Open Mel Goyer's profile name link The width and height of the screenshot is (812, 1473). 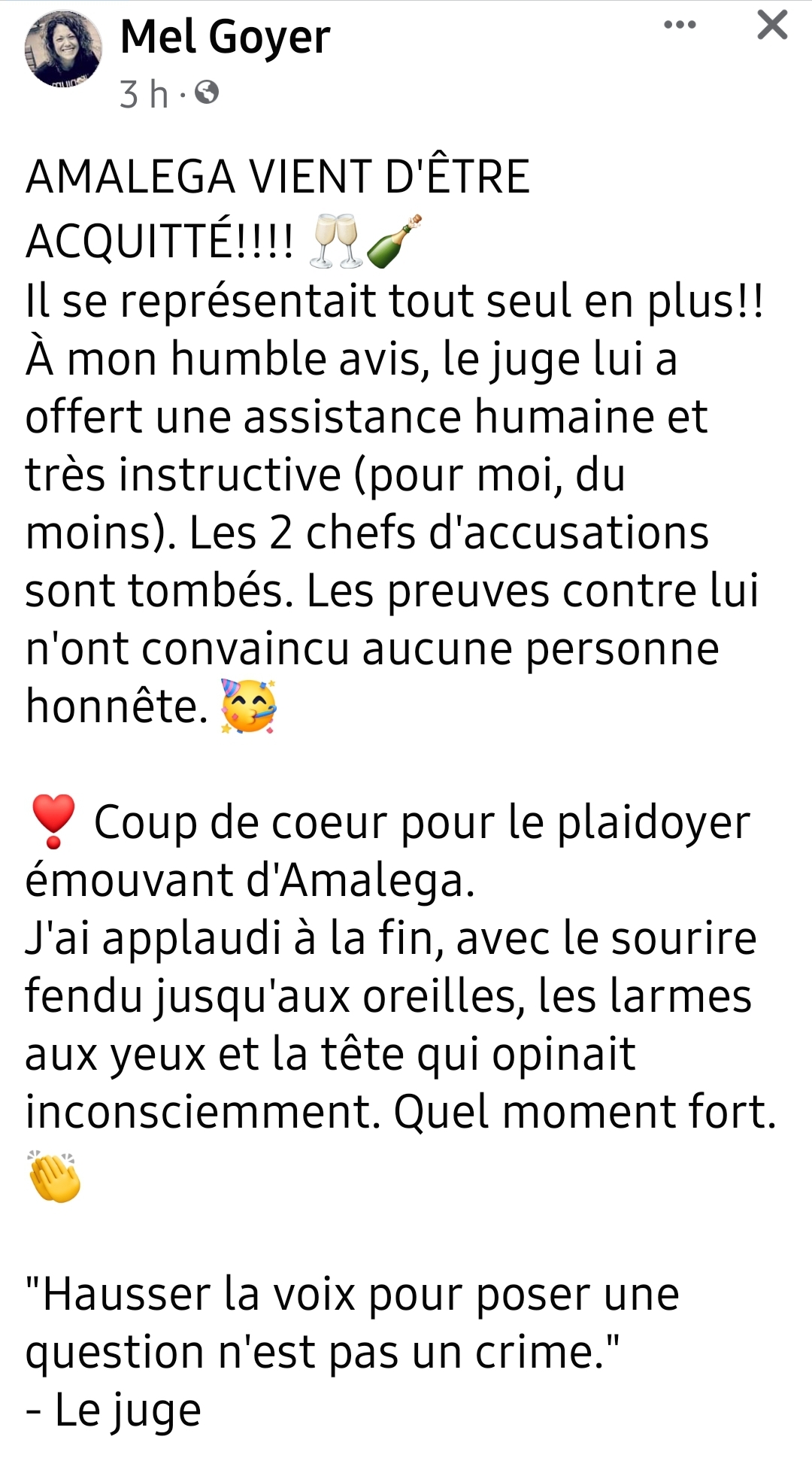coord(225,37)
